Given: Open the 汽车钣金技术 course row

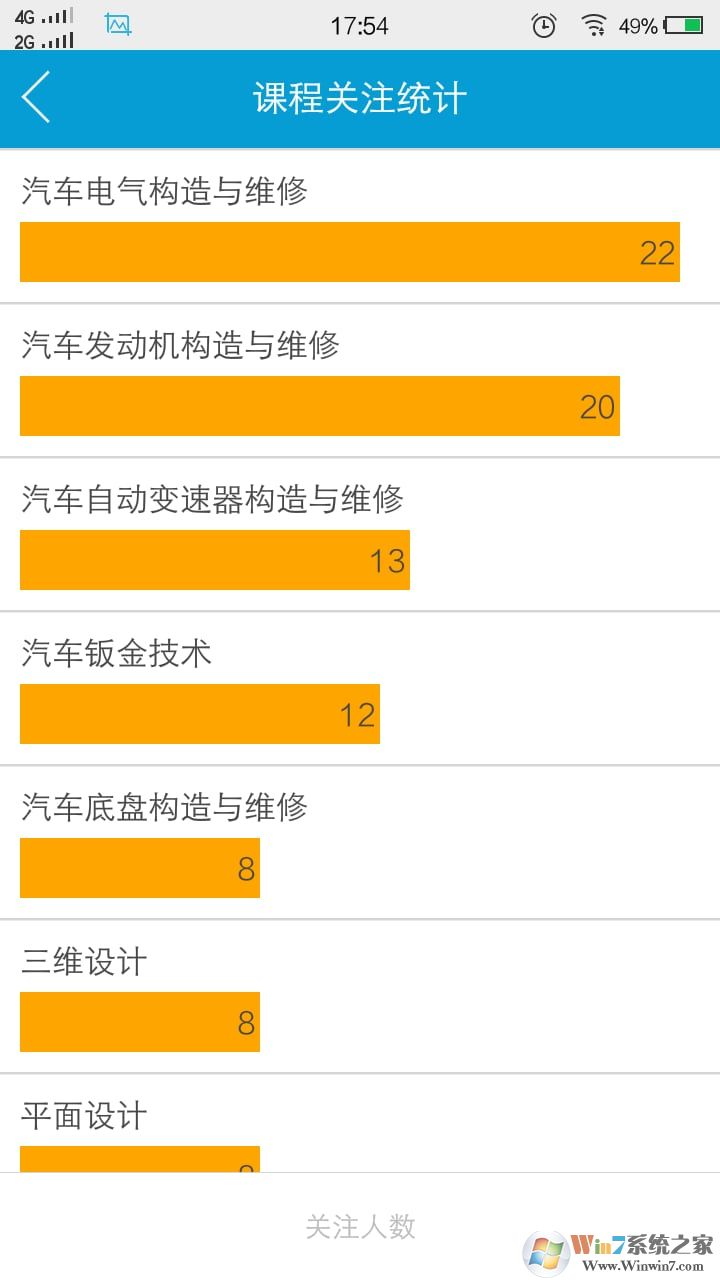Looking at the screenshot, I should pos(360,689).
